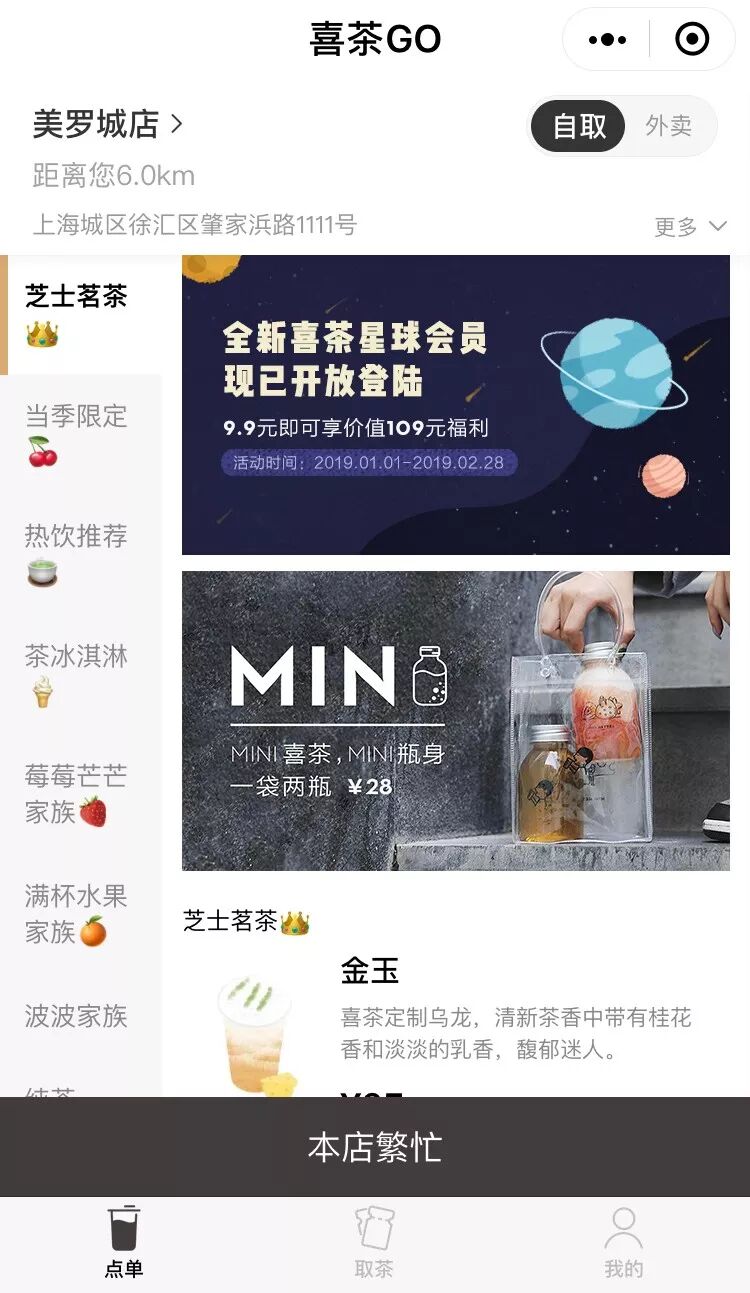Select 芝士茗茶 category
The height and width of the screenshot is (1293, 750).
click(78, 313)
